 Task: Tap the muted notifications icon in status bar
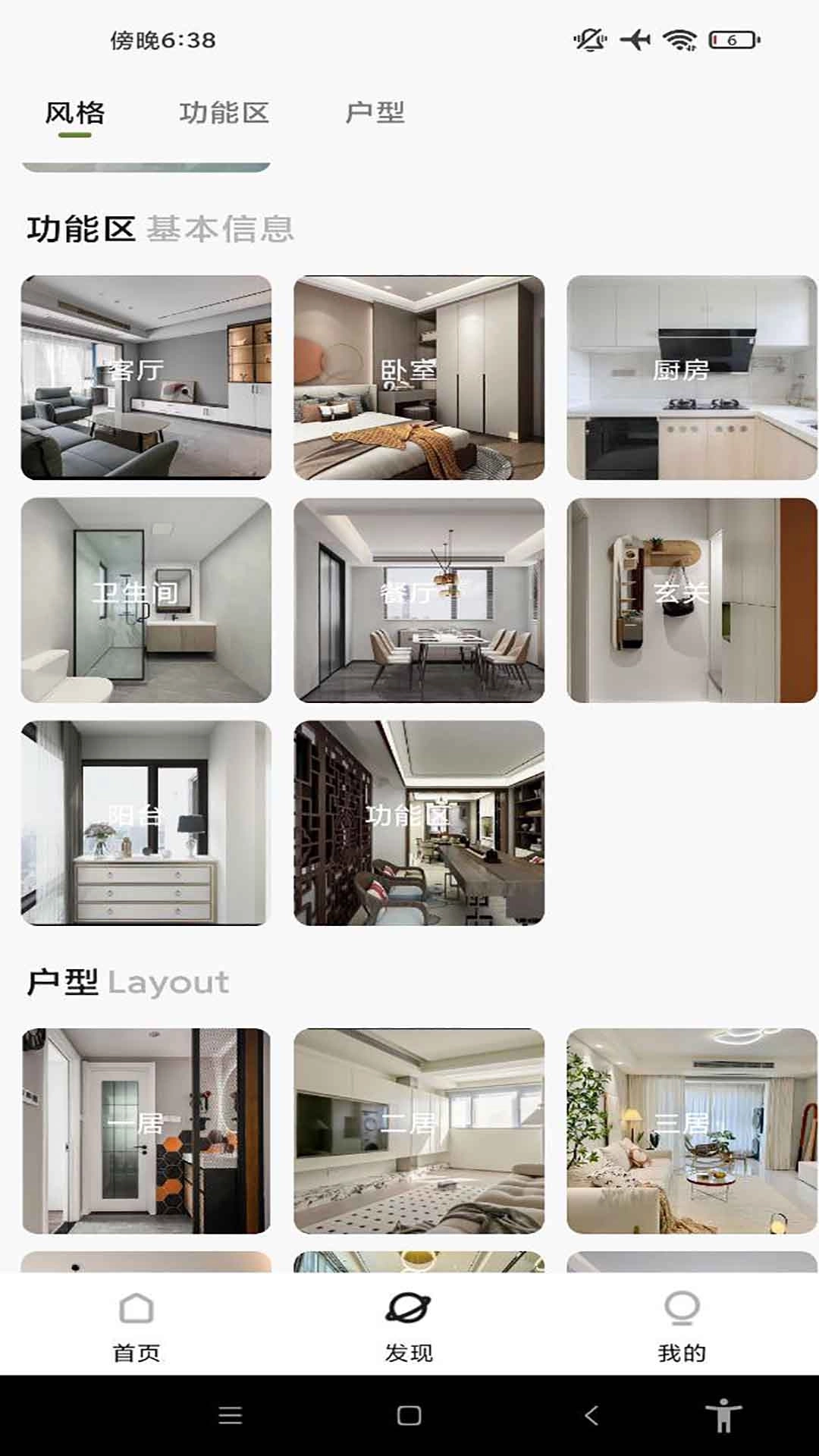(x=590, y=42)
